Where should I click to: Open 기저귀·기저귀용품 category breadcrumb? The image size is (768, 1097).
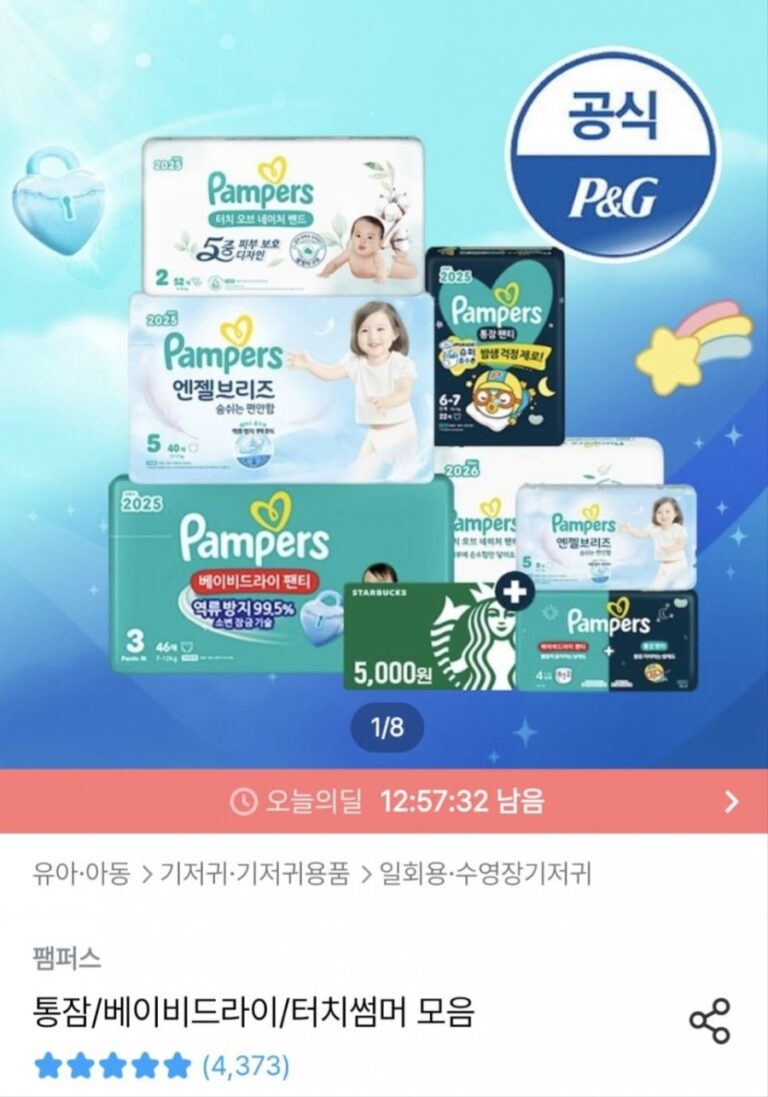tap(256, 875)
